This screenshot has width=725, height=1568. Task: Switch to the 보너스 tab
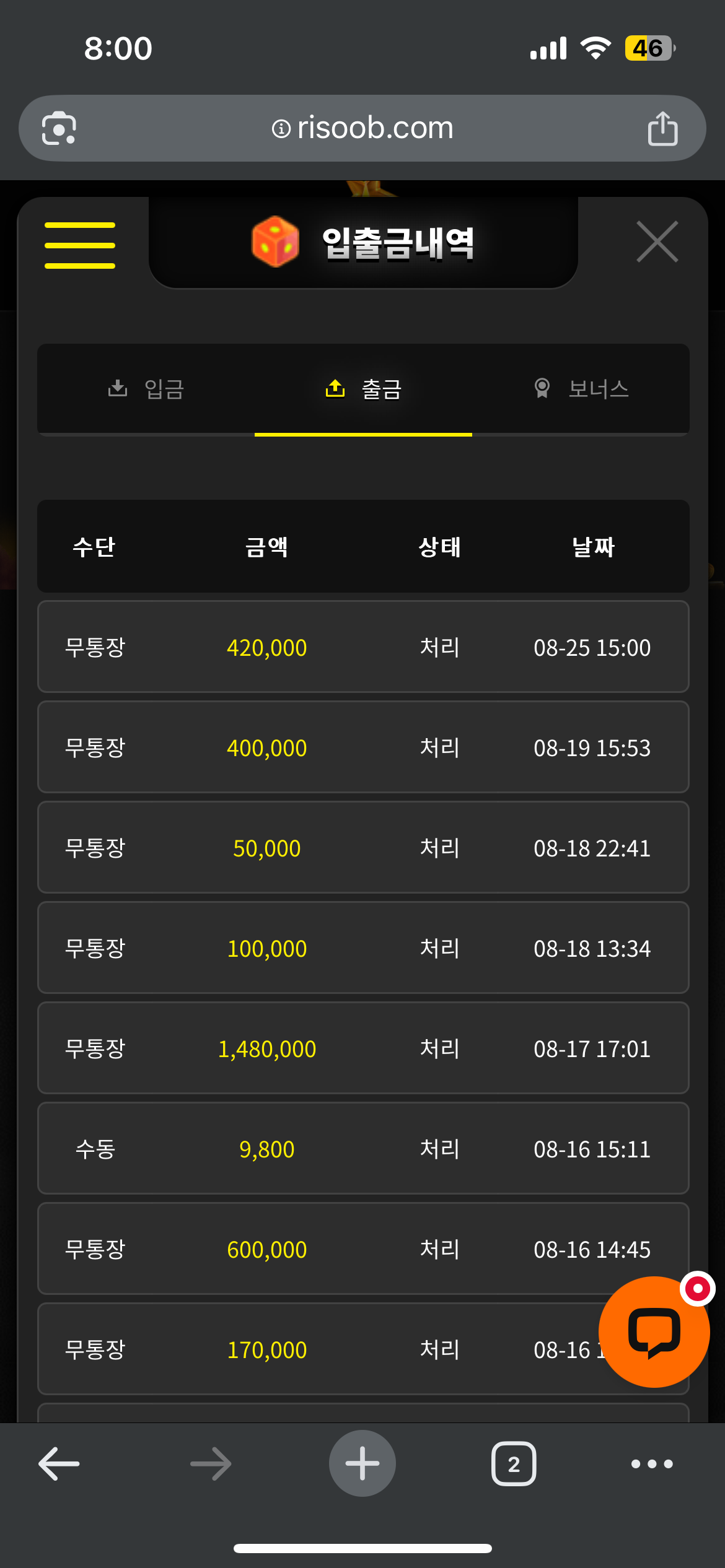click(x=581, y=389)
